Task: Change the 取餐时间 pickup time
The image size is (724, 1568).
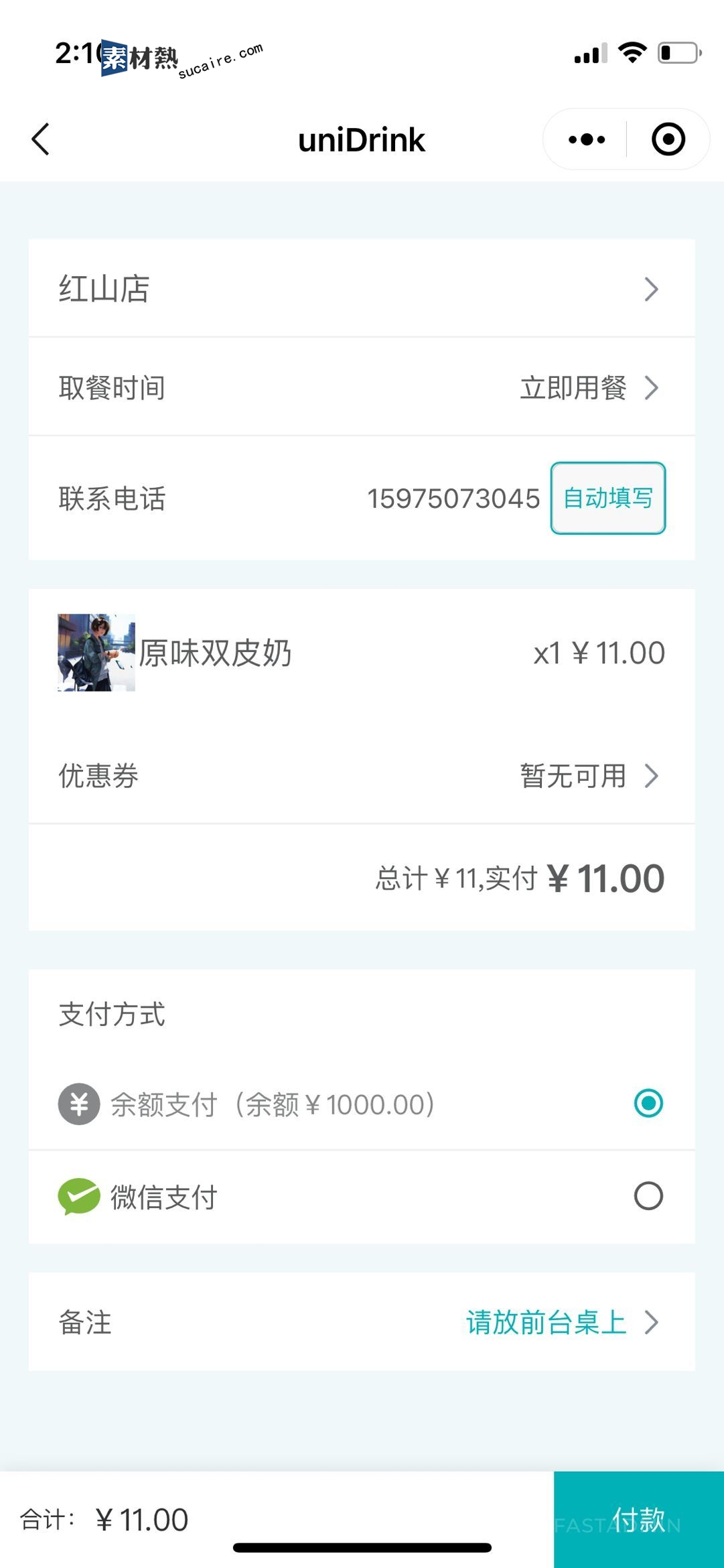Action: 362,387
